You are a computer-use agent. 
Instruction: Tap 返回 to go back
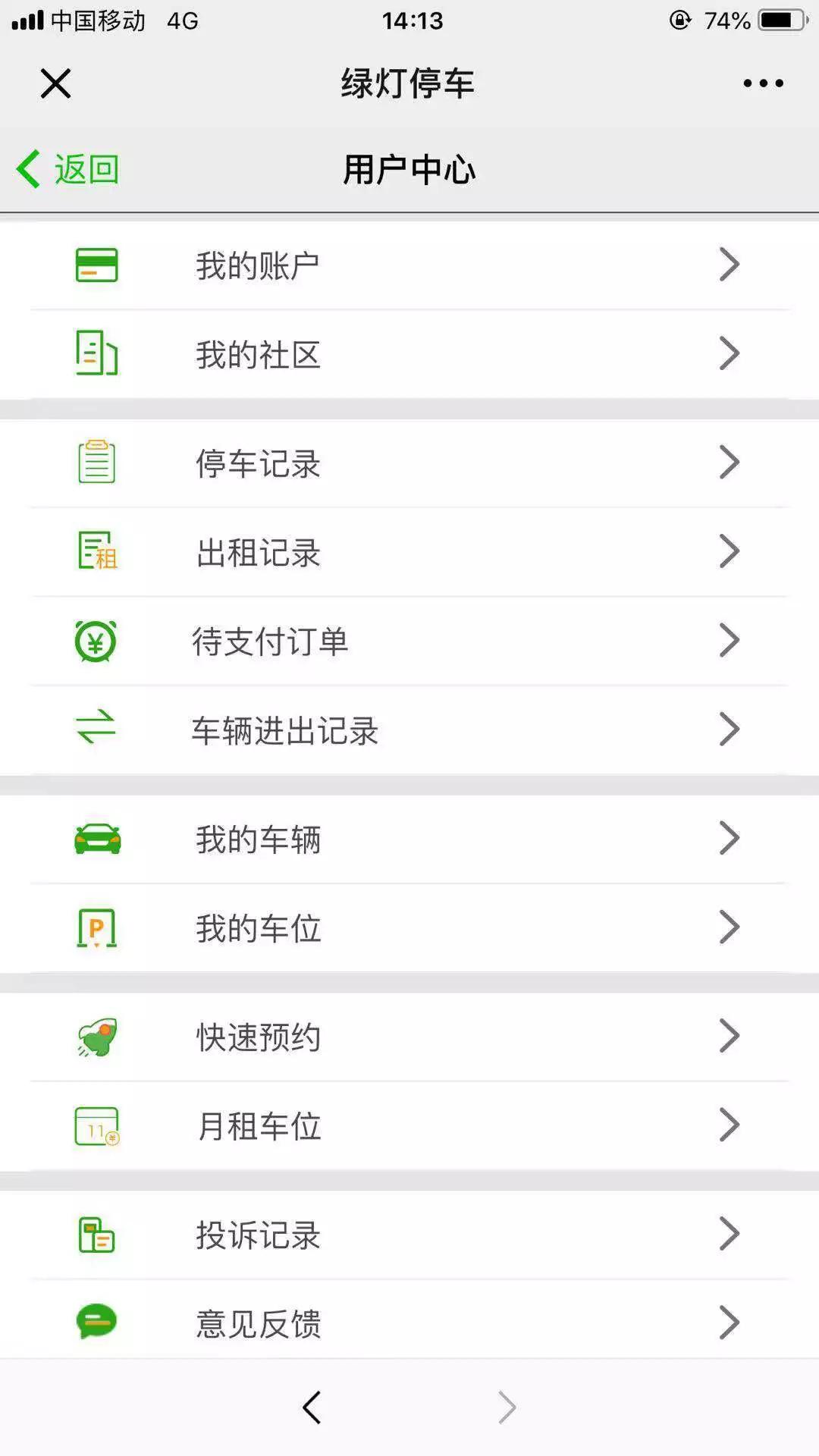click(x=68, y=169)
